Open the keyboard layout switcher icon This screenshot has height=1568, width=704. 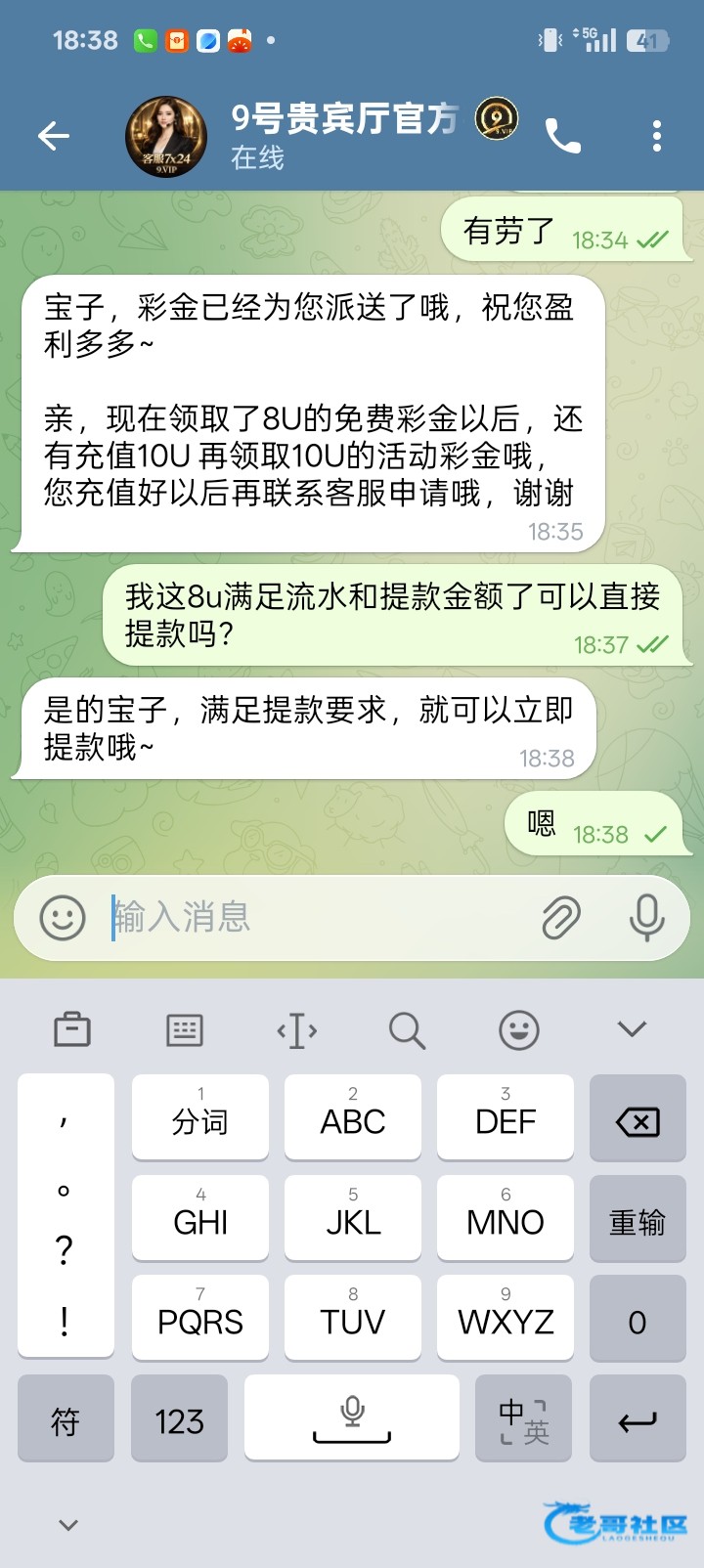point(185,1029)
